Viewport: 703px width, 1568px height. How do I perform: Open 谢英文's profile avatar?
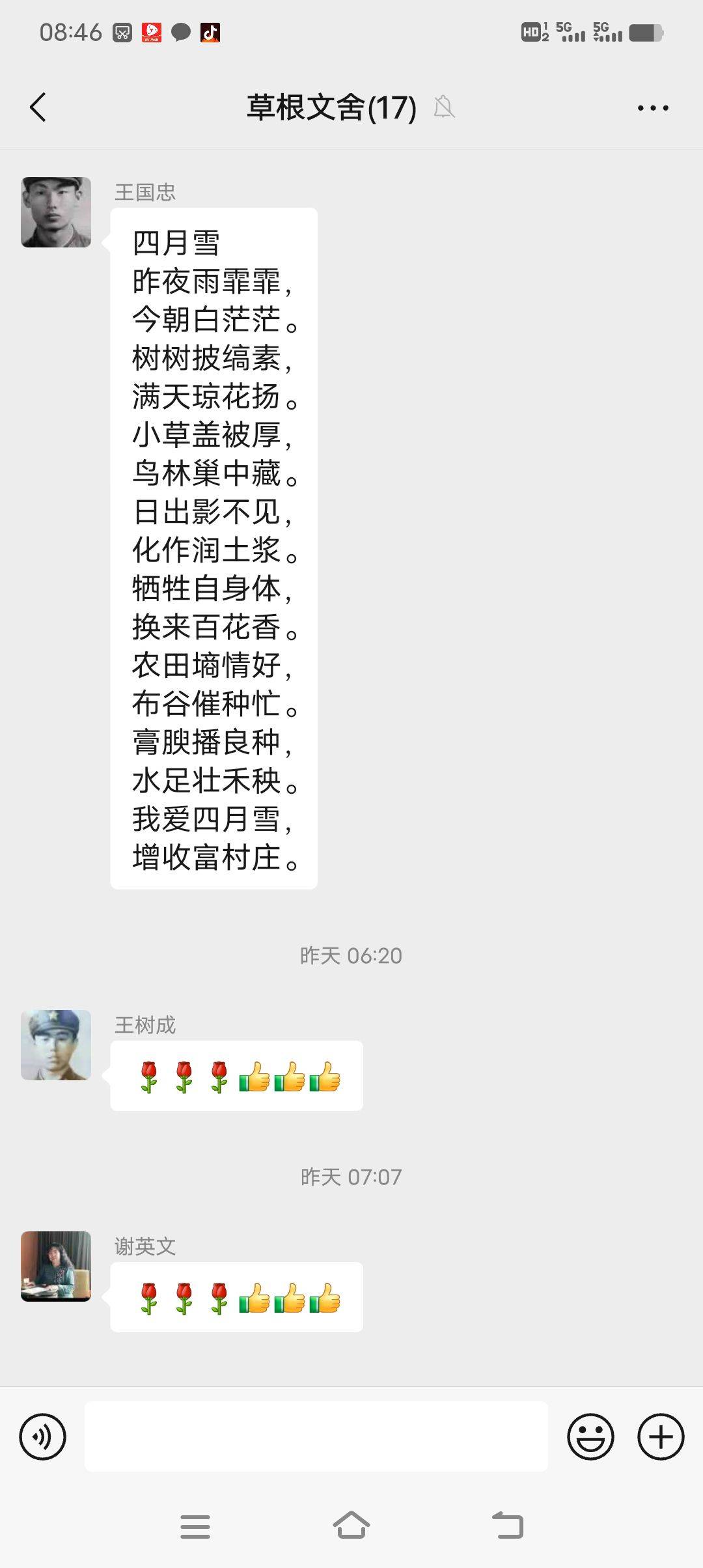coord(56,1267)
